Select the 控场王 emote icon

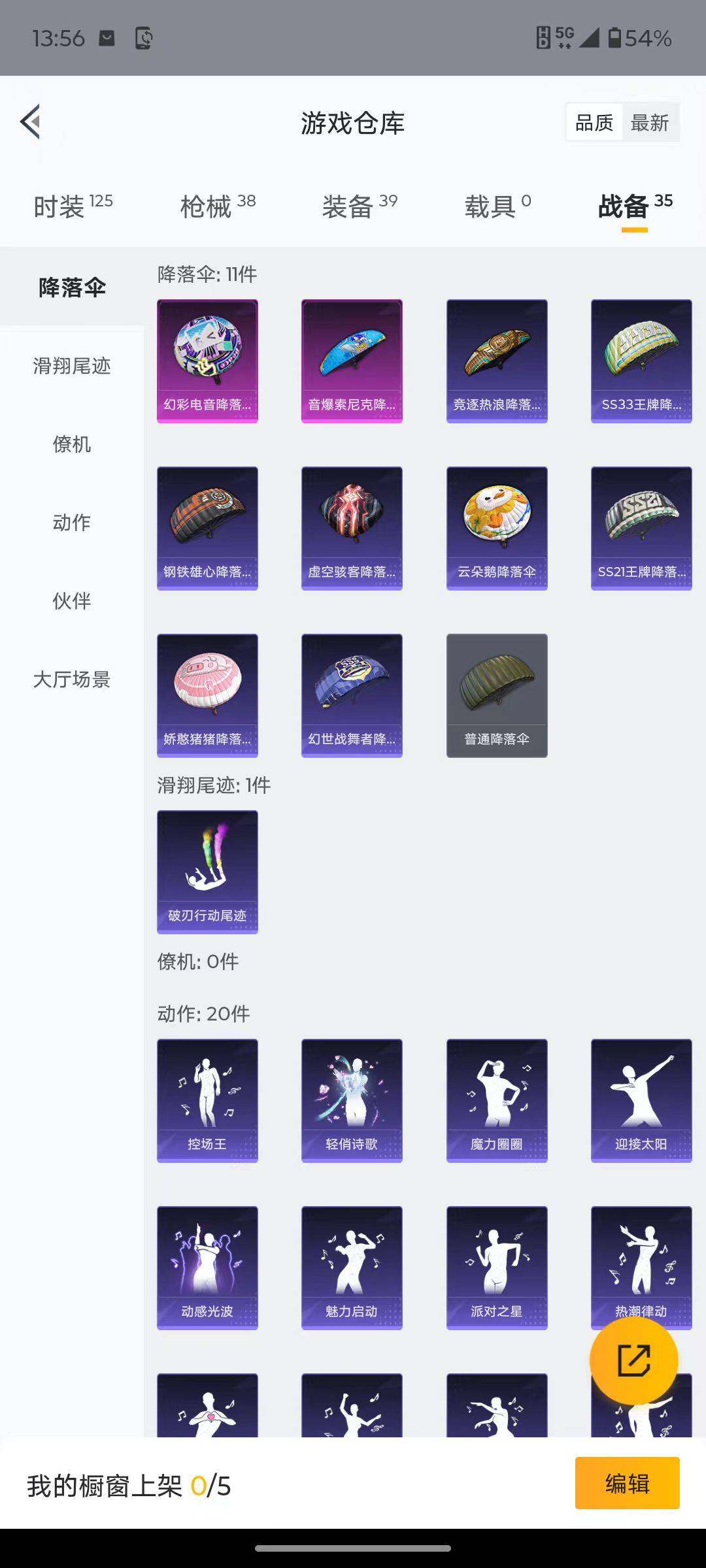(207, 1100)
